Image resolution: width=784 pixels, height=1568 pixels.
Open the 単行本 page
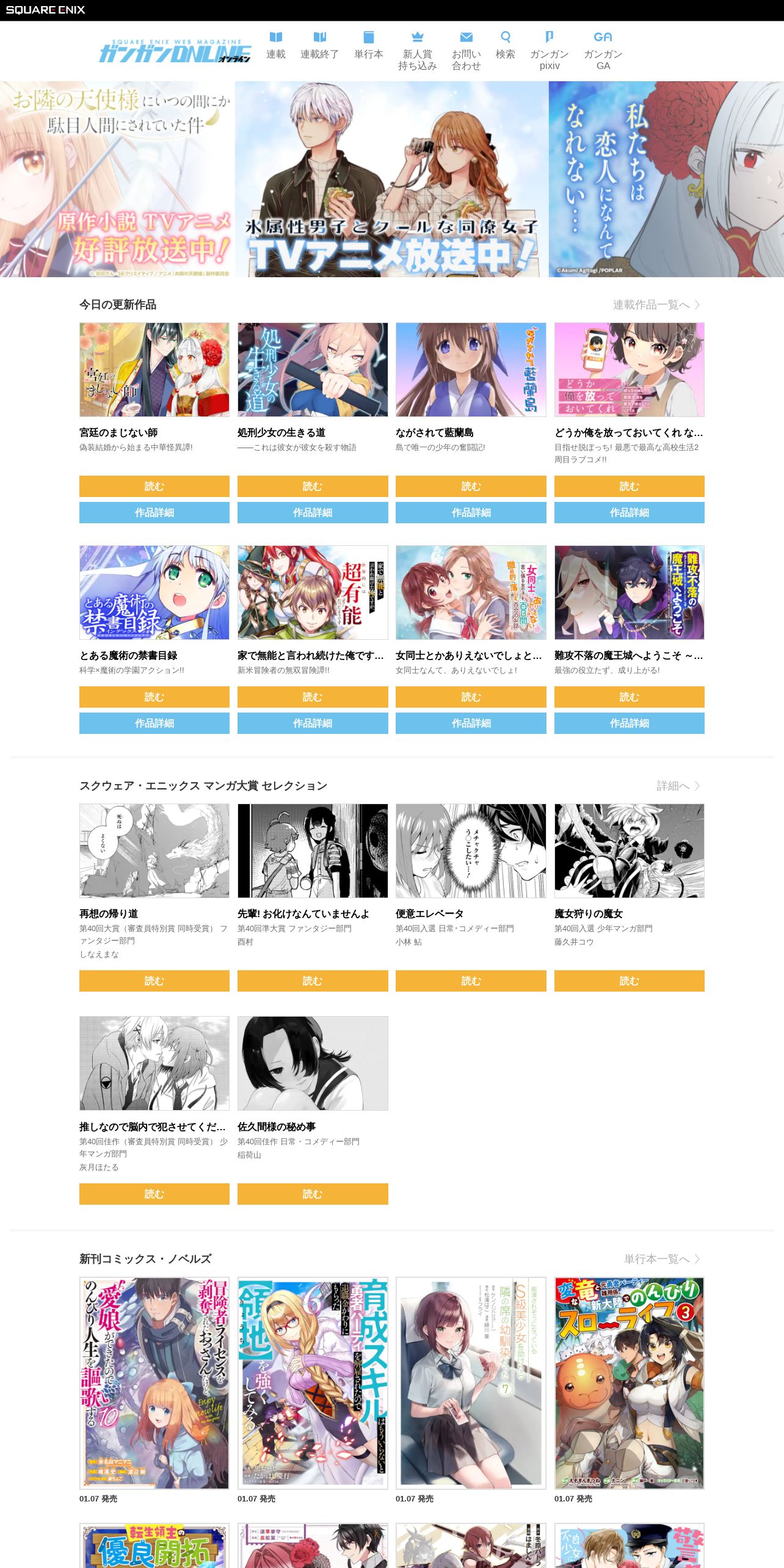click(369, 46)
